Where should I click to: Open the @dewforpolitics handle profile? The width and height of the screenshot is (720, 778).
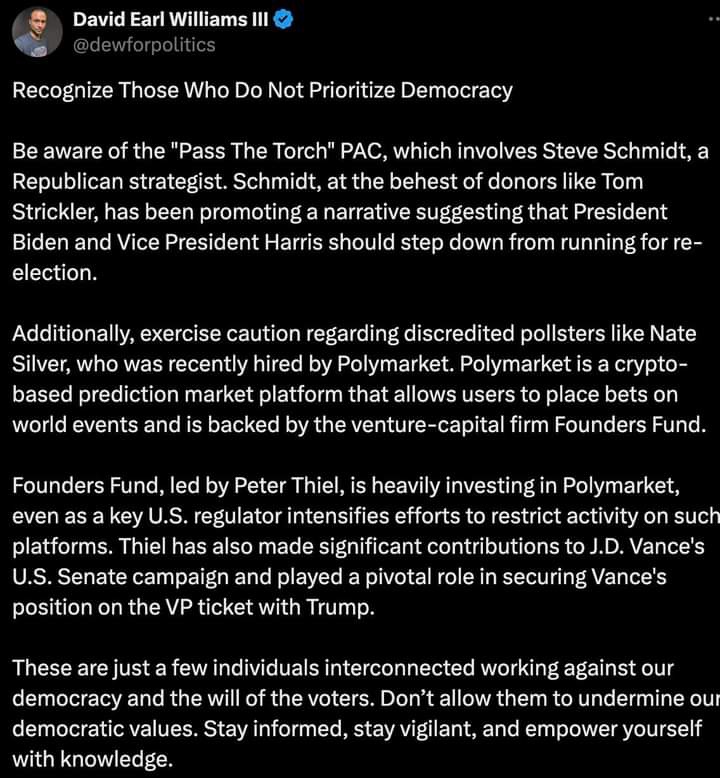pyautogui.click(x=145, y=45)
